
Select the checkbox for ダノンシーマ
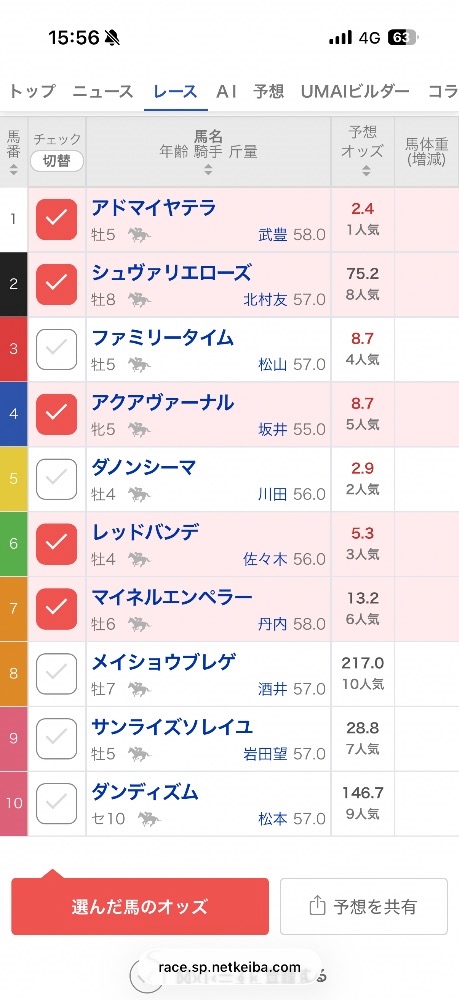pyautogui.click(x=56, y=479)
